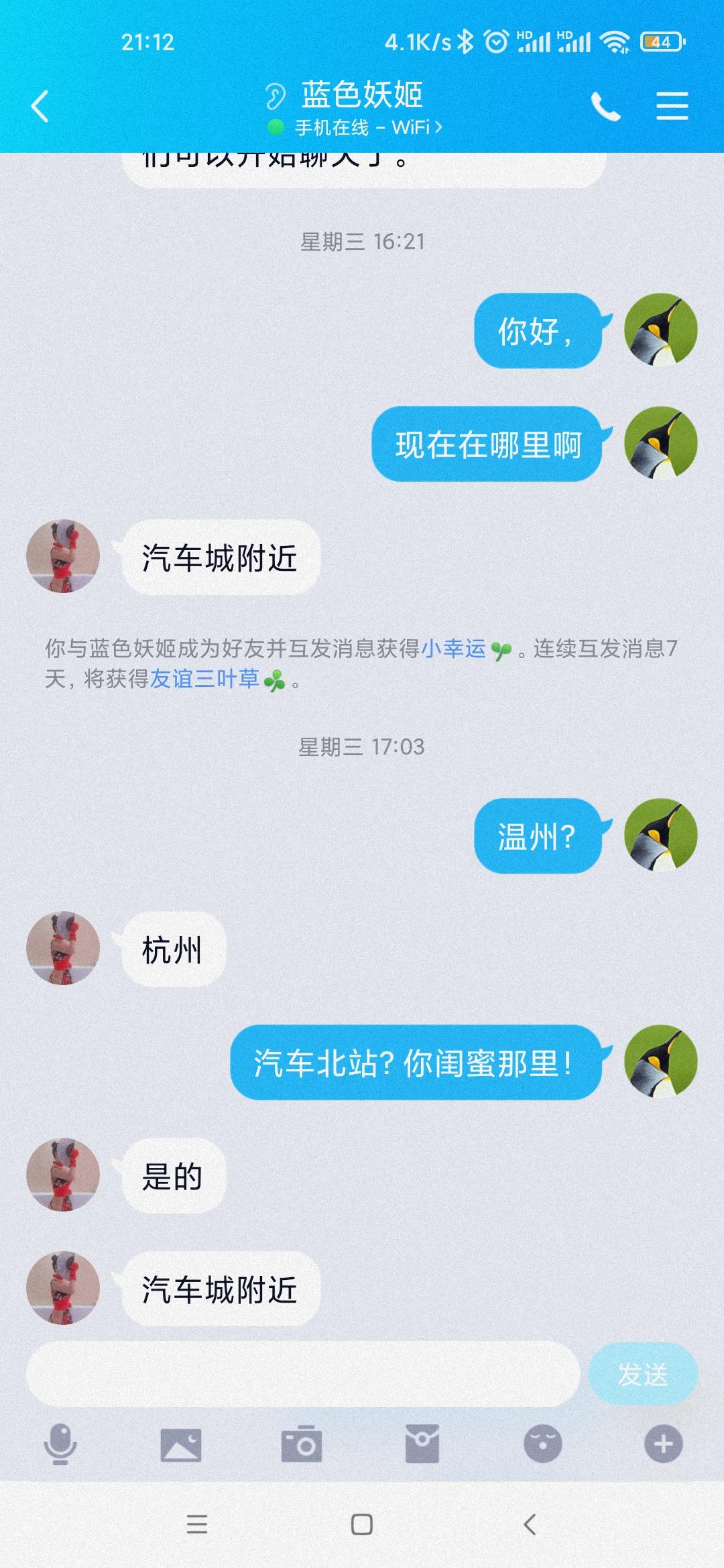This screenshot has width=724, height=1568.
Task: Focus the message input field
Action: (302, 1374)
